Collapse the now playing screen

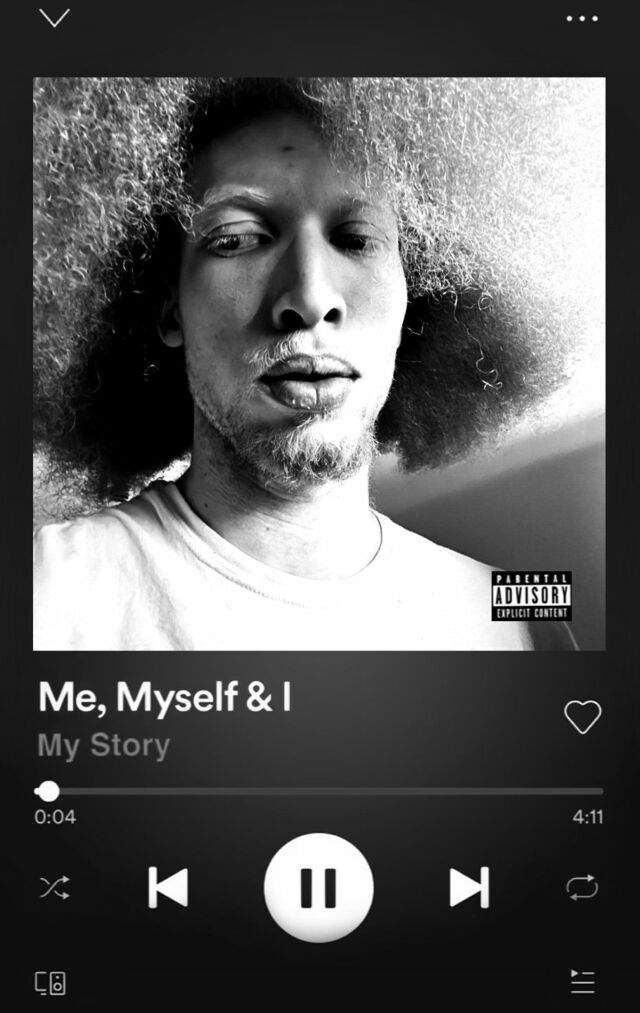coord(54,18)
